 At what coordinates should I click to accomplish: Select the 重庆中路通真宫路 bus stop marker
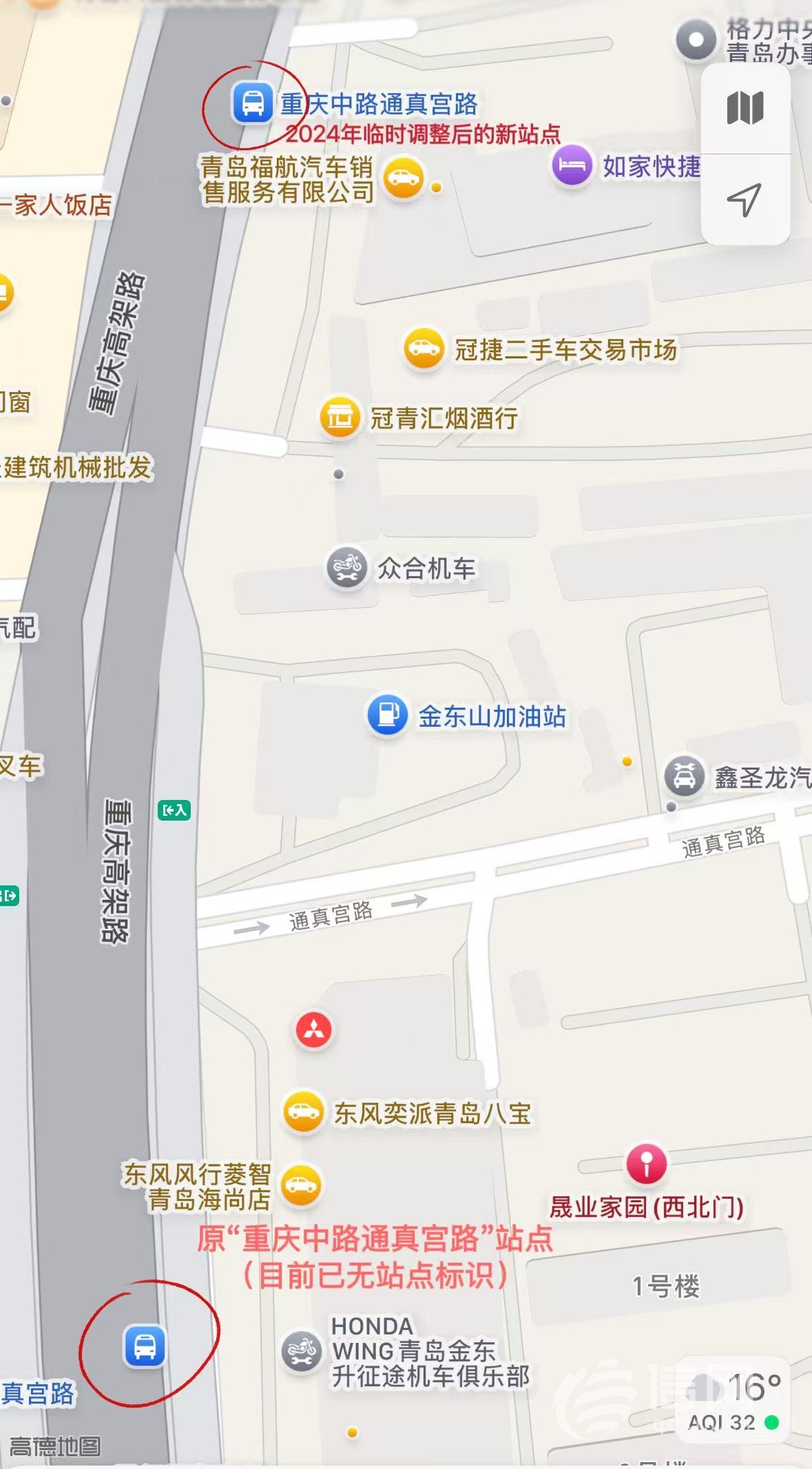(x=251, y=103)
